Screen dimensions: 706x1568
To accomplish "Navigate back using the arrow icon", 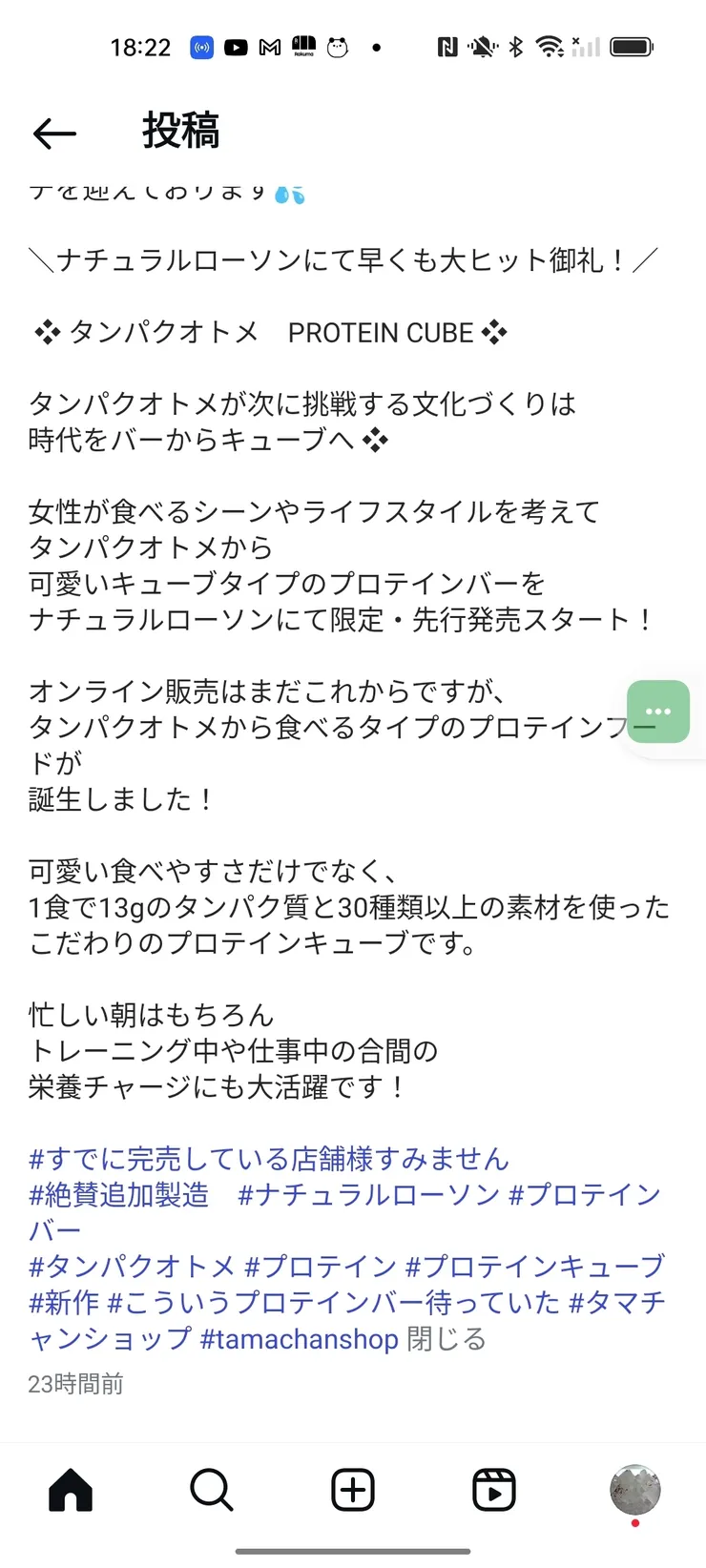I will click(53, 133).
